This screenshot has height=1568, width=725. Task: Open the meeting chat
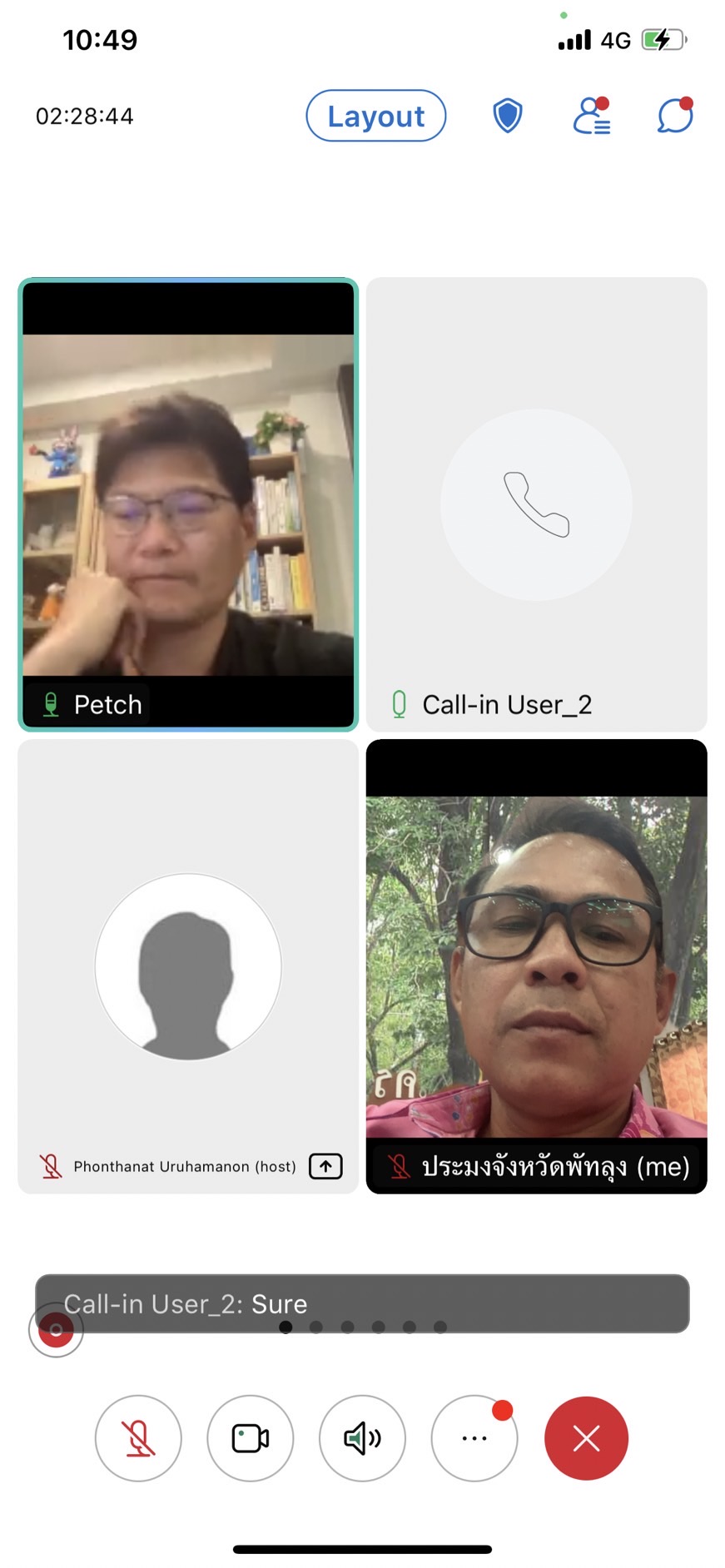point(674,116)
